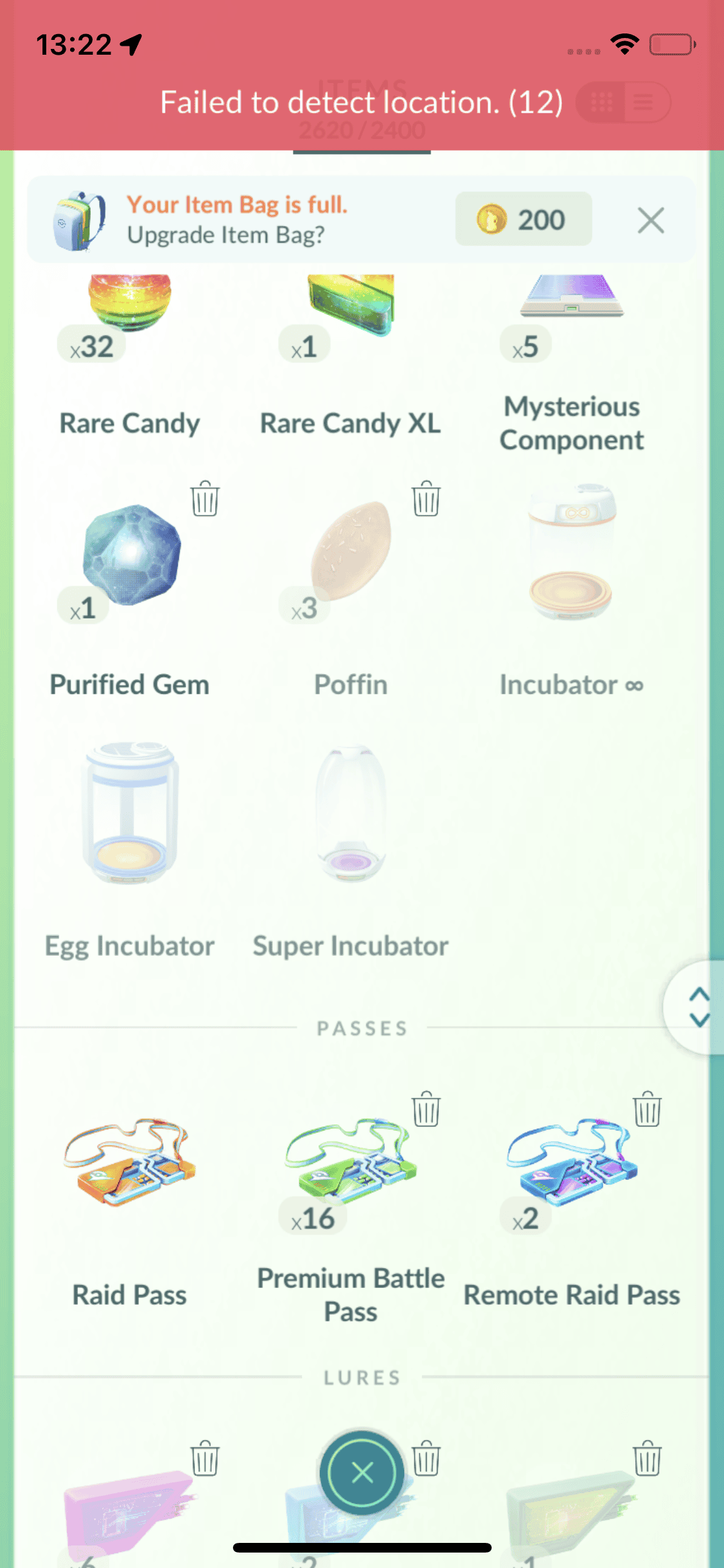Open the Poffin item
Viewport: 724px width, 1568px height.
click(351, 579)
